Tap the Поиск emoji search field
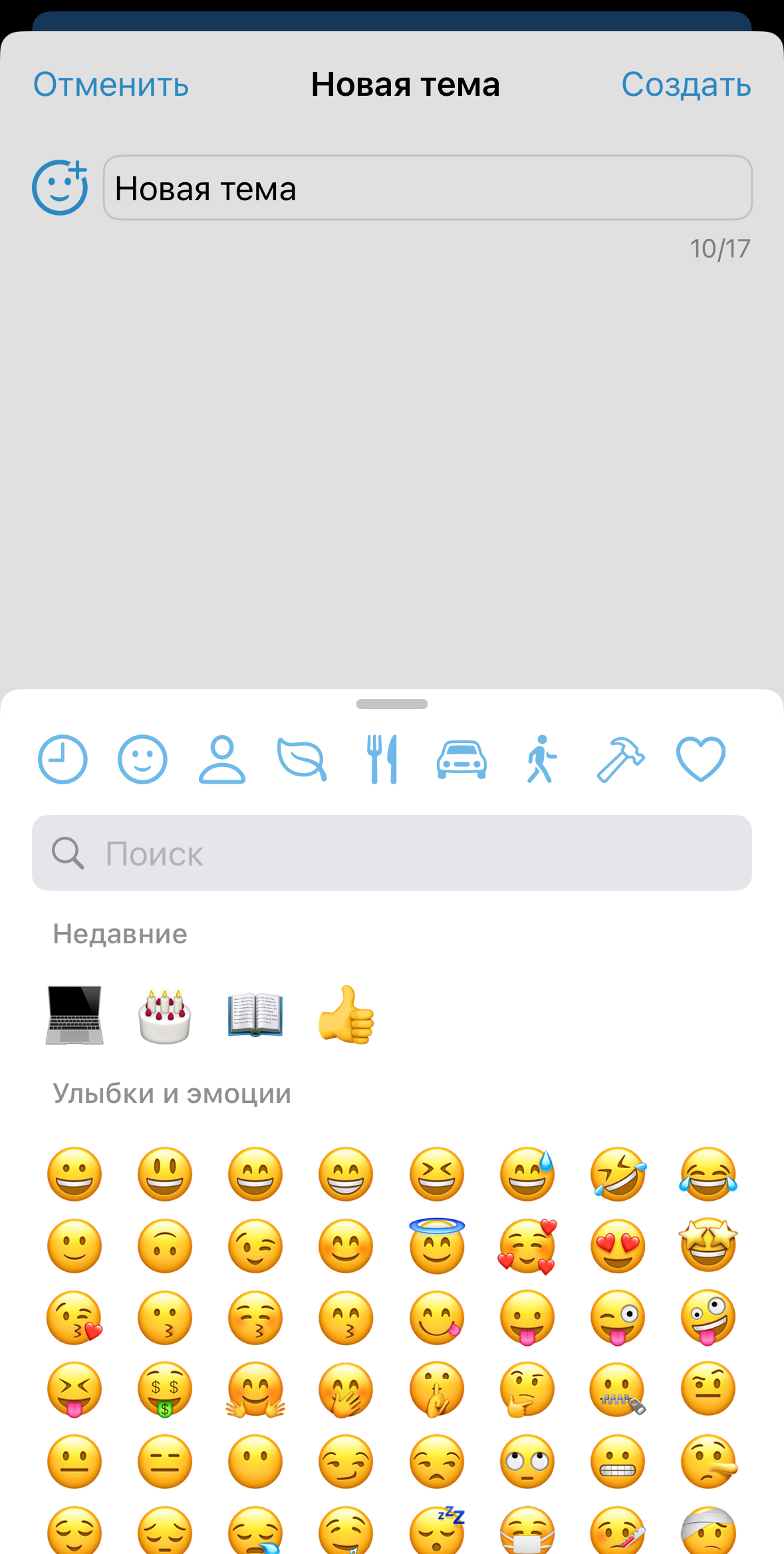784x1554 pixels. tap(392, 853)
